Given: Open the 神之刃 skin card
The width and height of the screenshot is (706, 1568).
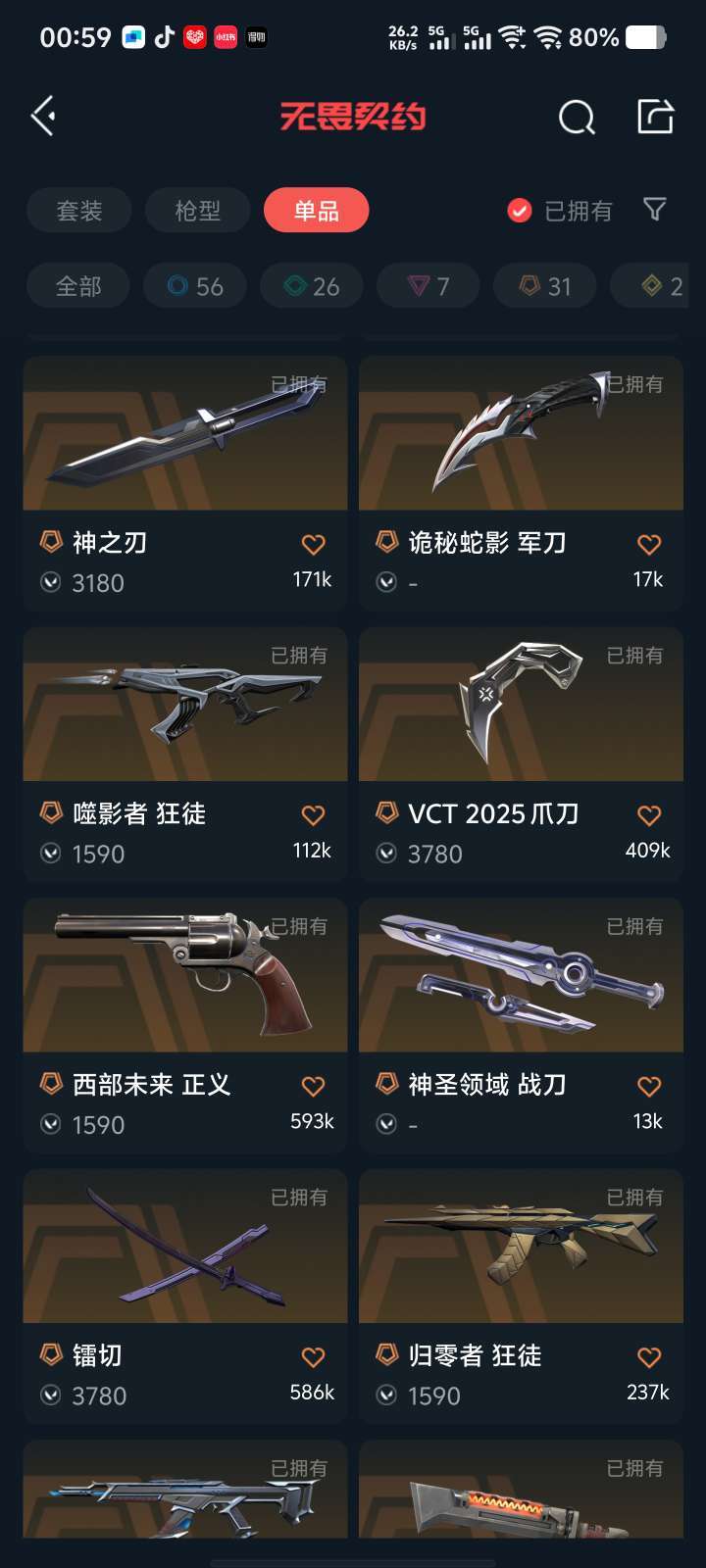Looking at the screenshot, I should pyautogui.click(x=185, y=484).
